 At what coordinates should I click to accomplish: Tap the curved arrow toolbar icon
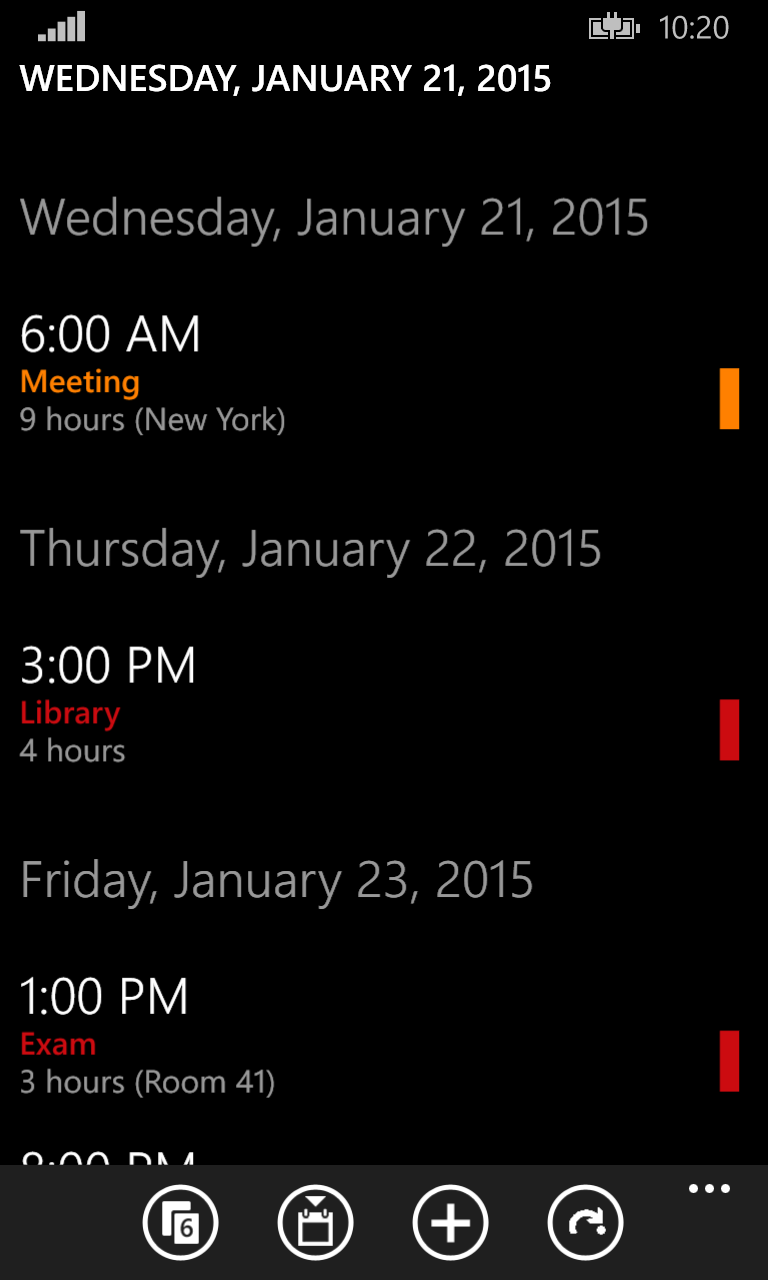pyautogui.click(x=586, y=1222)
